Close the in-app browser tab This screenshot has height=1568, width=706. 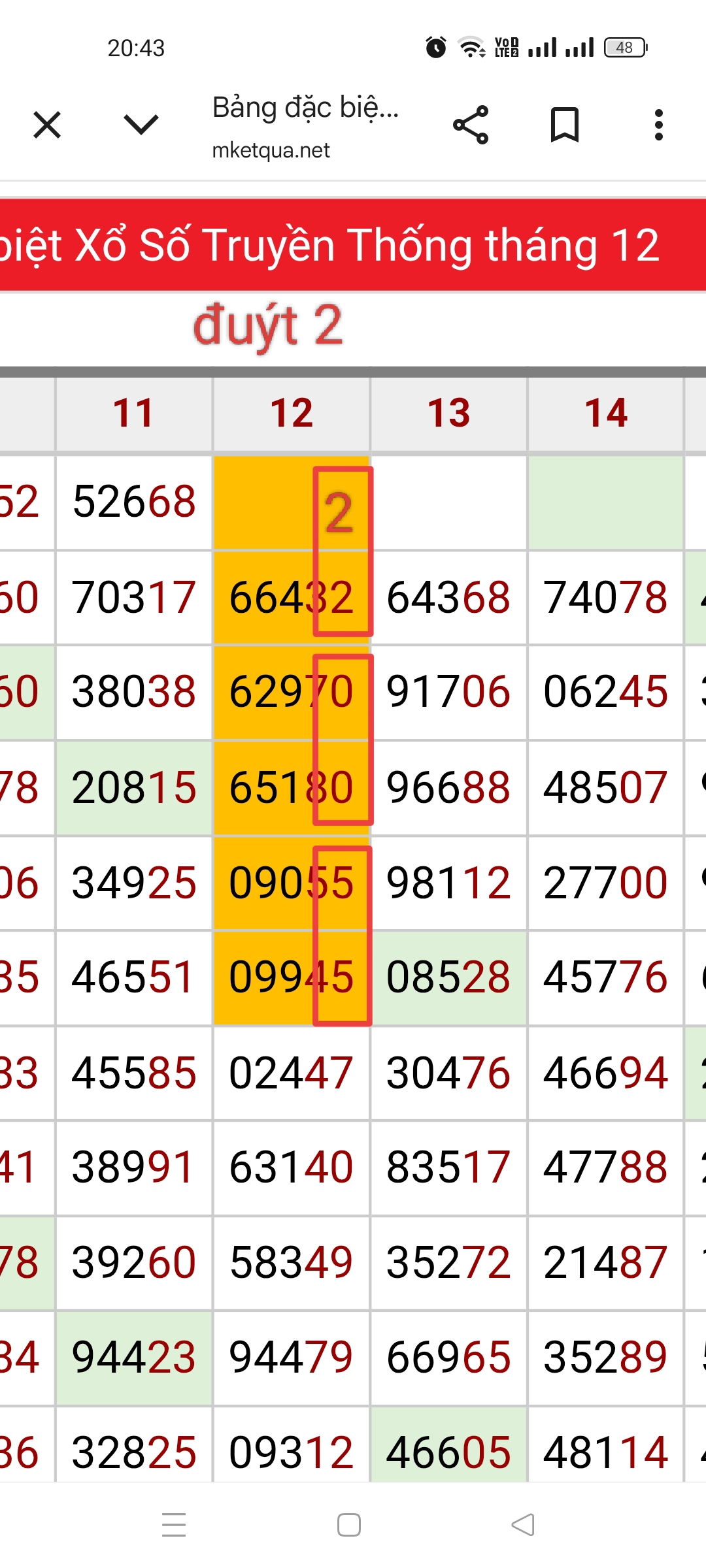point(47,125)
